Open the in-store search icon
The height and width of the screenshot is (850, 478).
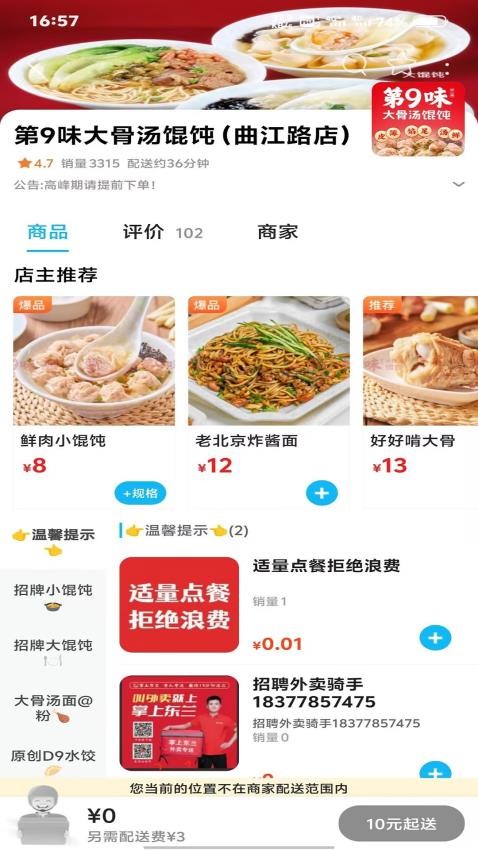pyautogui.click(x=358, y=65)
